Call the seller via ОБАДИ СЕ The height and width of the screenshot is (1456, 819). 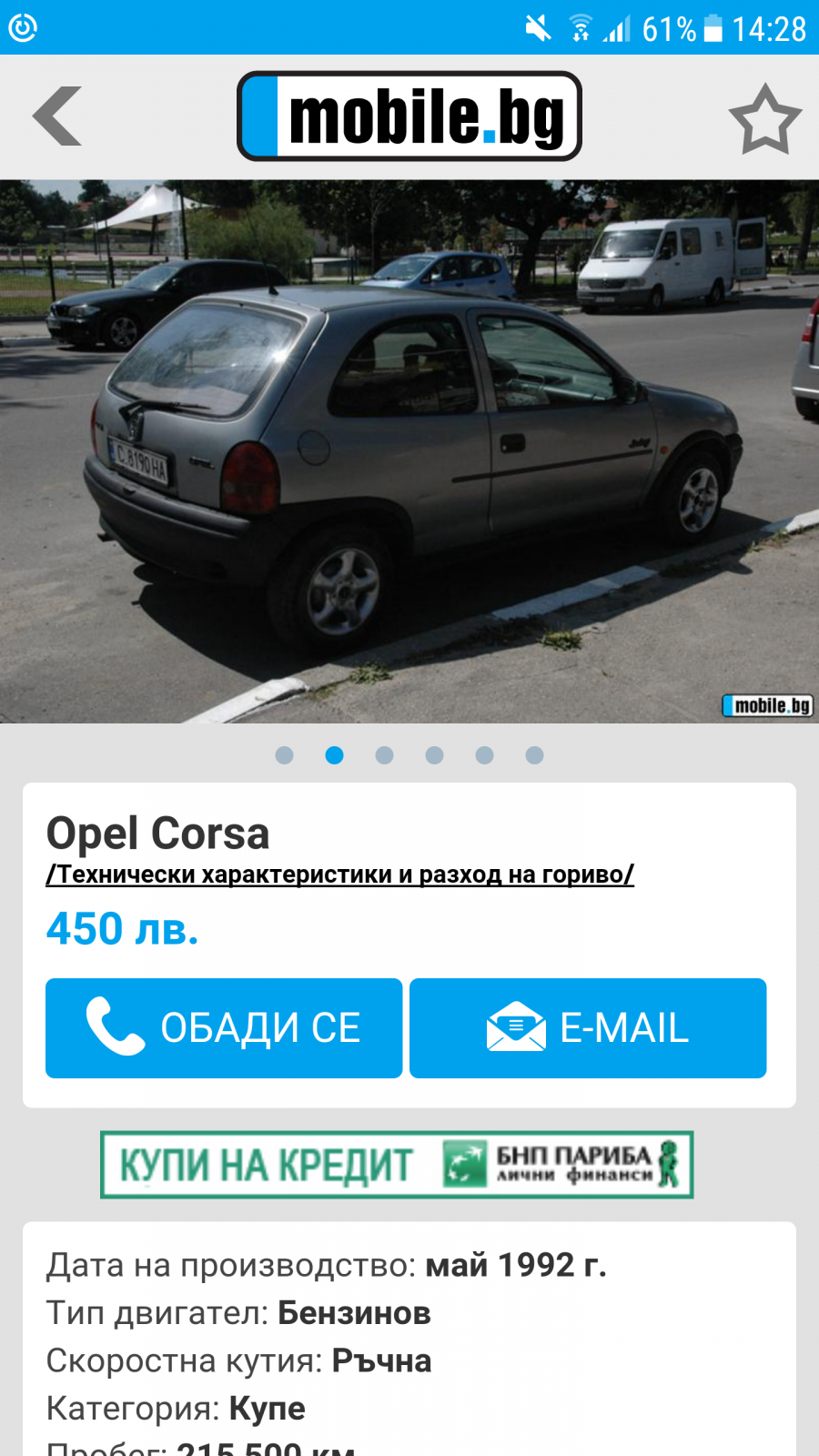(x=224, y=1028)
